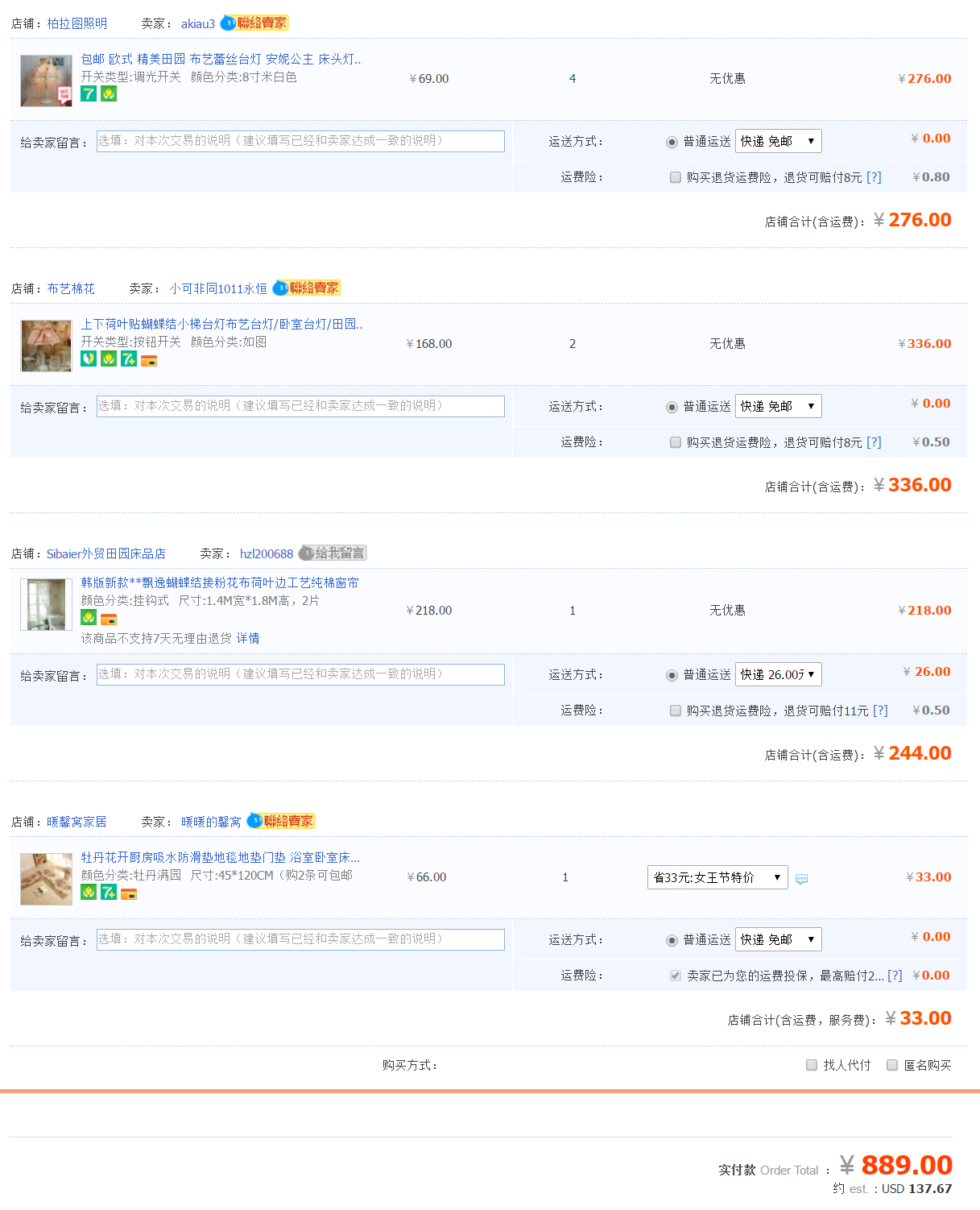The height and width of the screenshot is (1210, 980).
Task: Open 包邮 欧式 精美田园 lamp product link
Action: pos(221,59)
